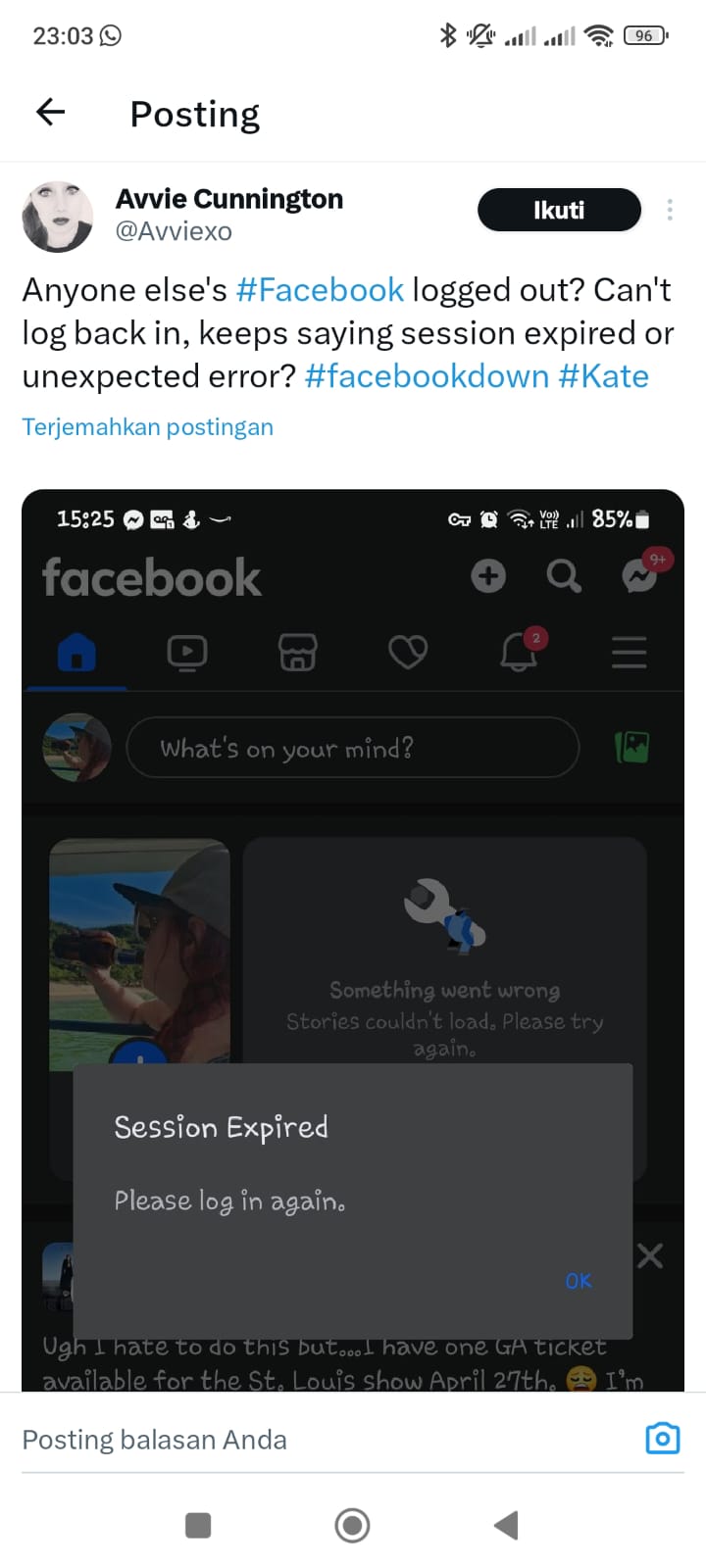Tap the Terjemahkan postingan link
706x1568 pixels.
click(x=147, y=426)
